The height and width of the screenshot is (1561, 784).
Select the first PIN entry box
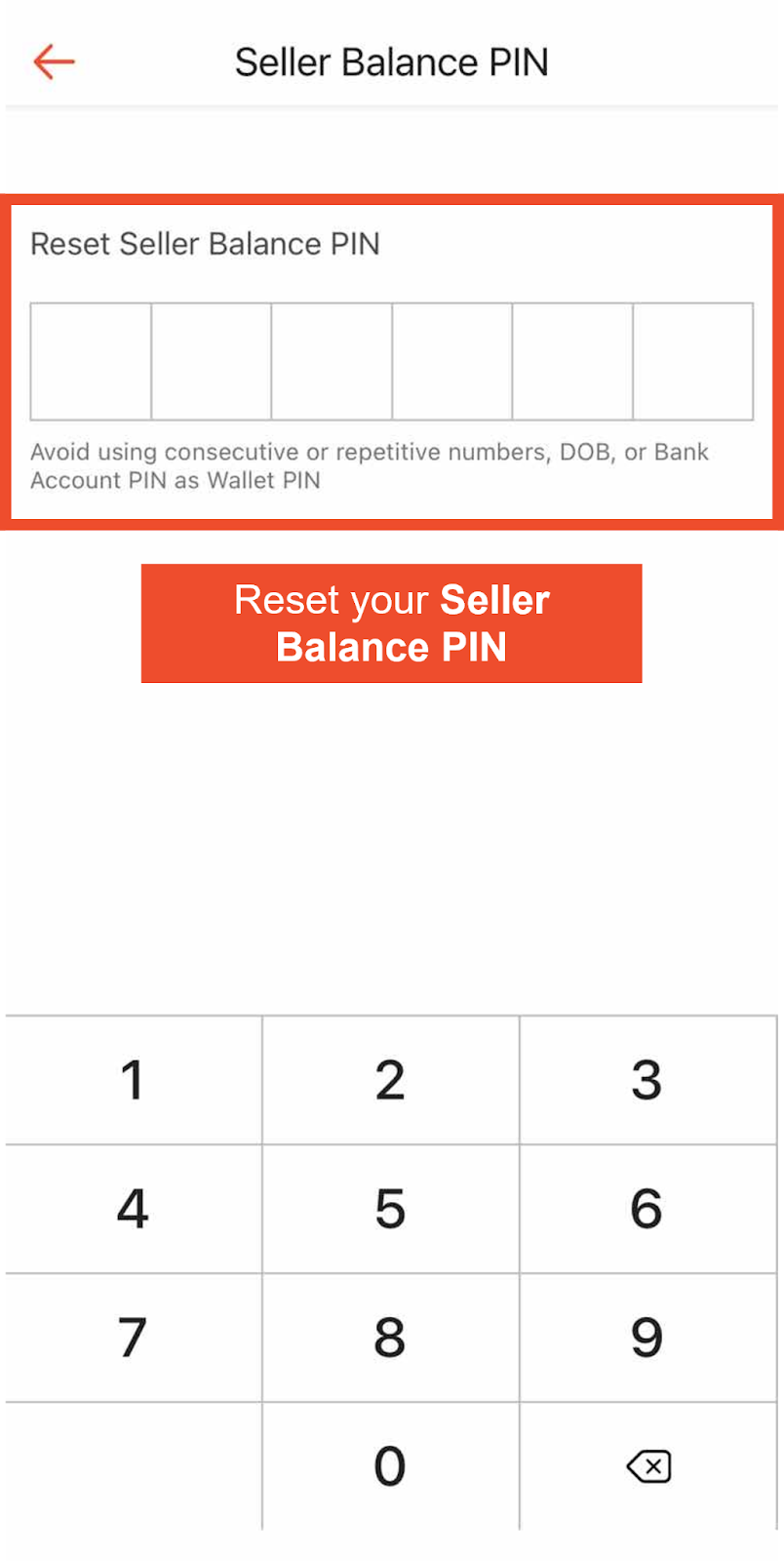point(90,361)
